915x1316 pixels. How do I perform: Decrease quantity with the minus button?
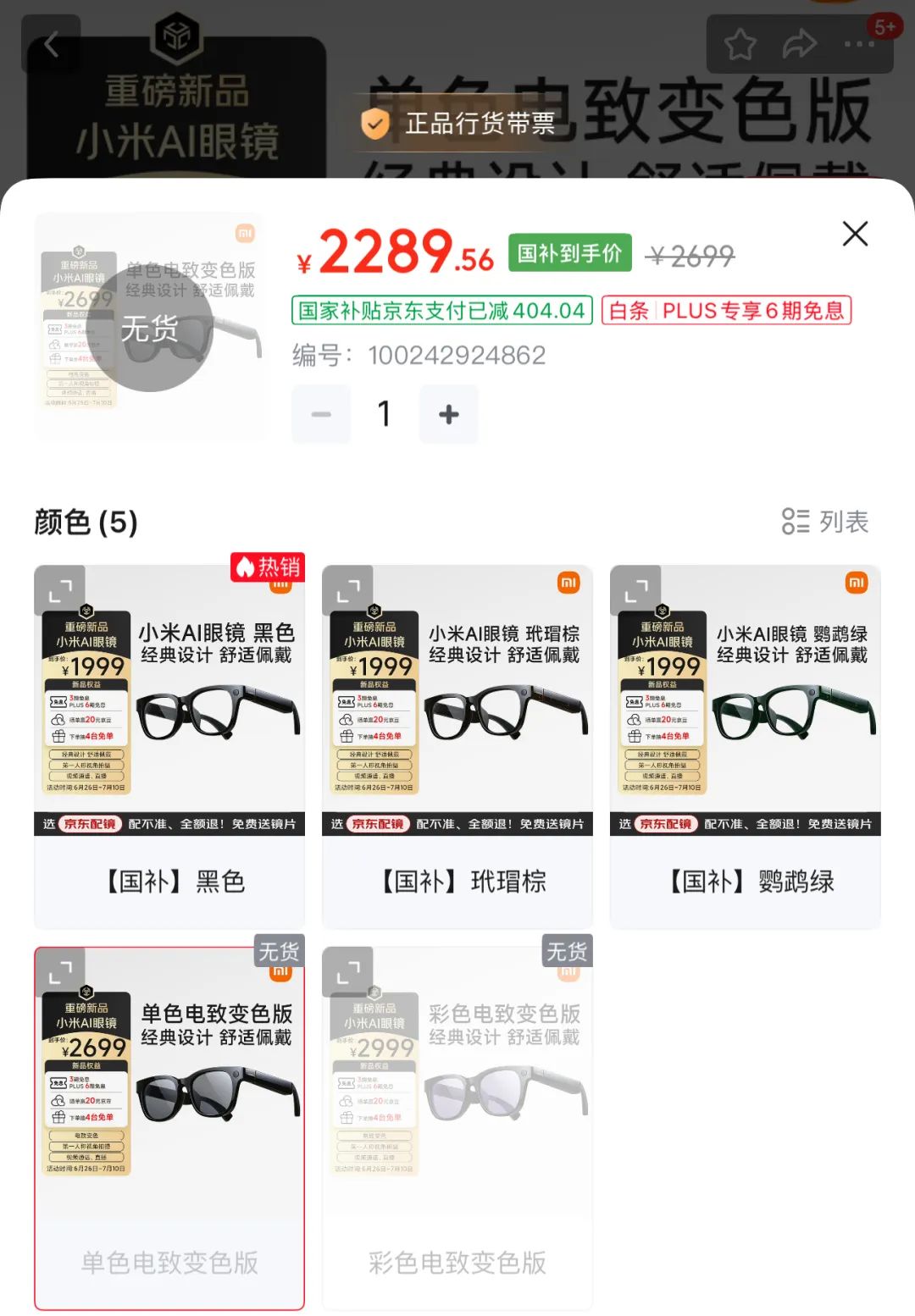(321, 414)
